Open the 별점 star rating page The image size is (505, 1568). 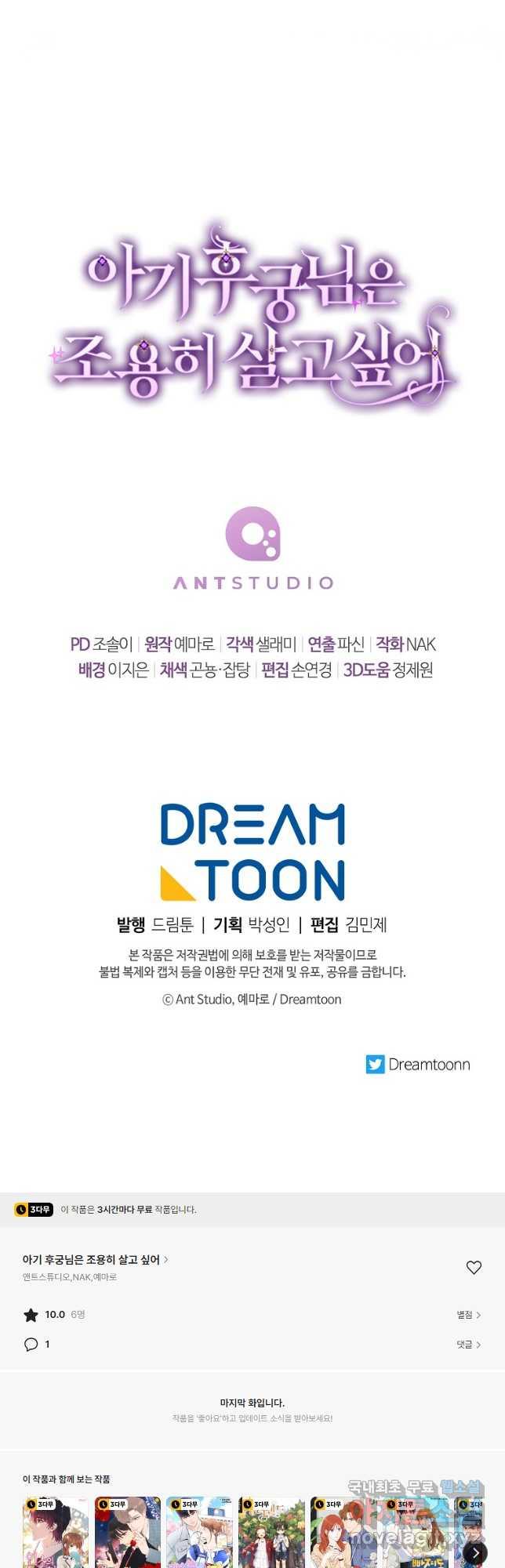[468, 1315]
